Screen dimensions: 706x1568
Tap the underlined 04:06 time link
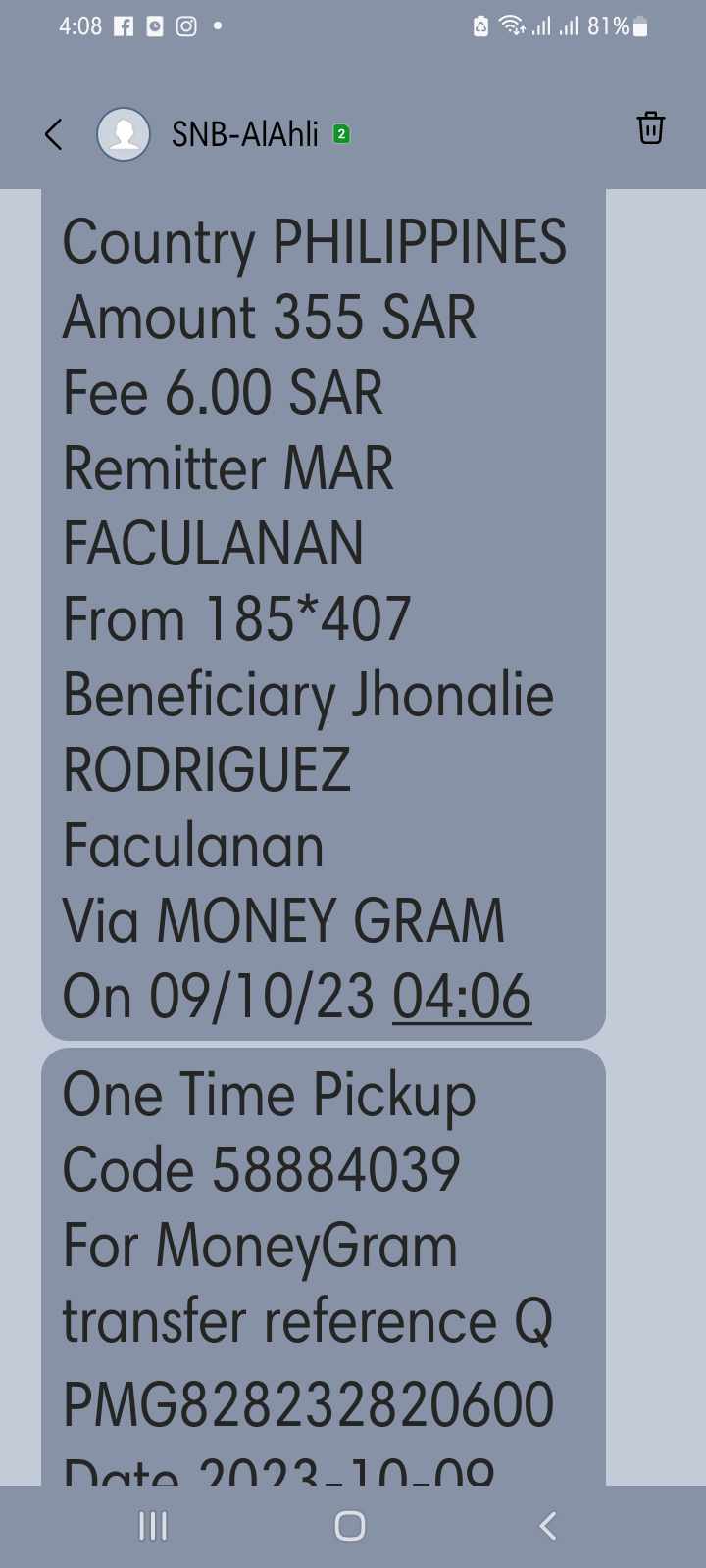point(462,997)
